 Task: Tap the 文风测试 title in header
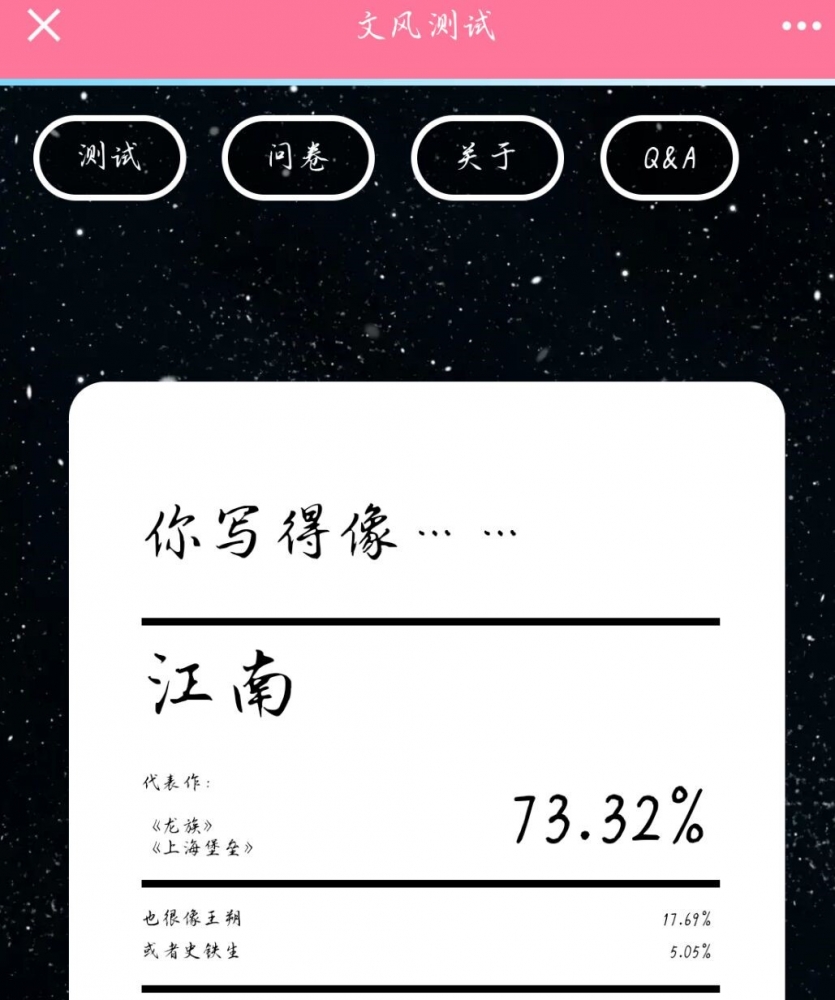[417, 25]
